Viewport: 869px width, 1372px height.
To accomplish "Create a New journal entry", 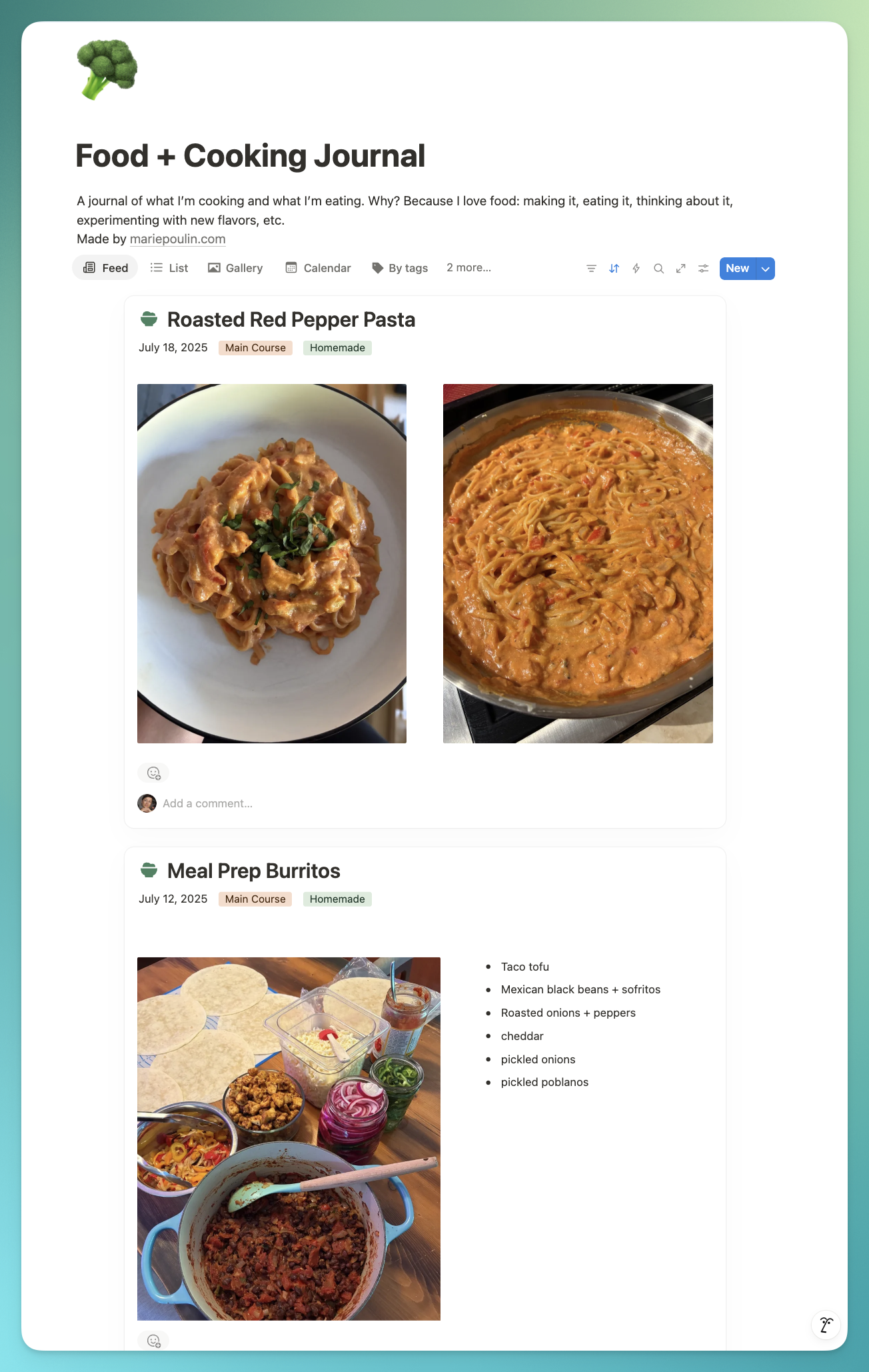I will [737, 269].
